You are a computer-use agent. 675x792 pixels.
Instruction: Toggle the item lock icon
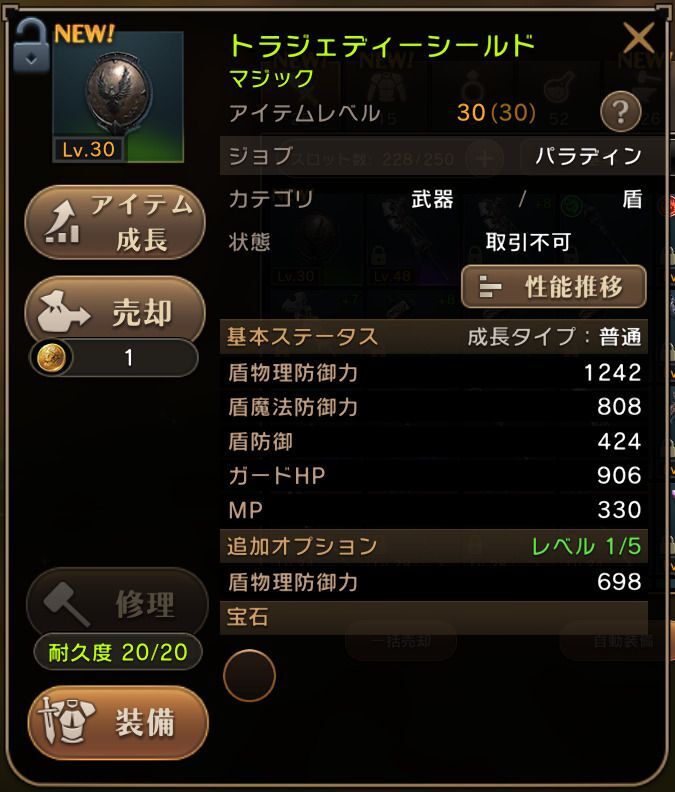tap(32, 46)
